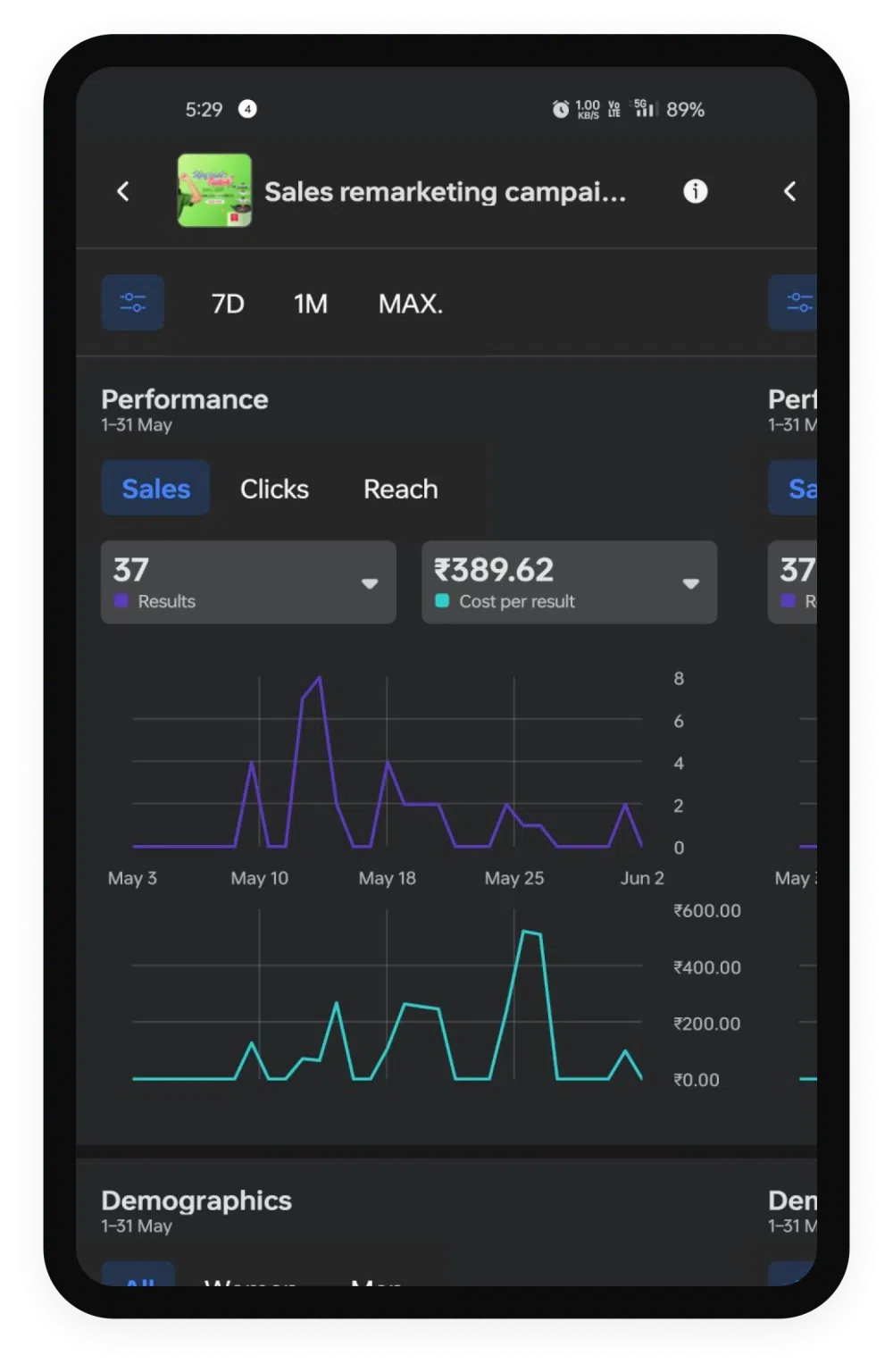Switch to the Reach performance tab

(400, 489)
